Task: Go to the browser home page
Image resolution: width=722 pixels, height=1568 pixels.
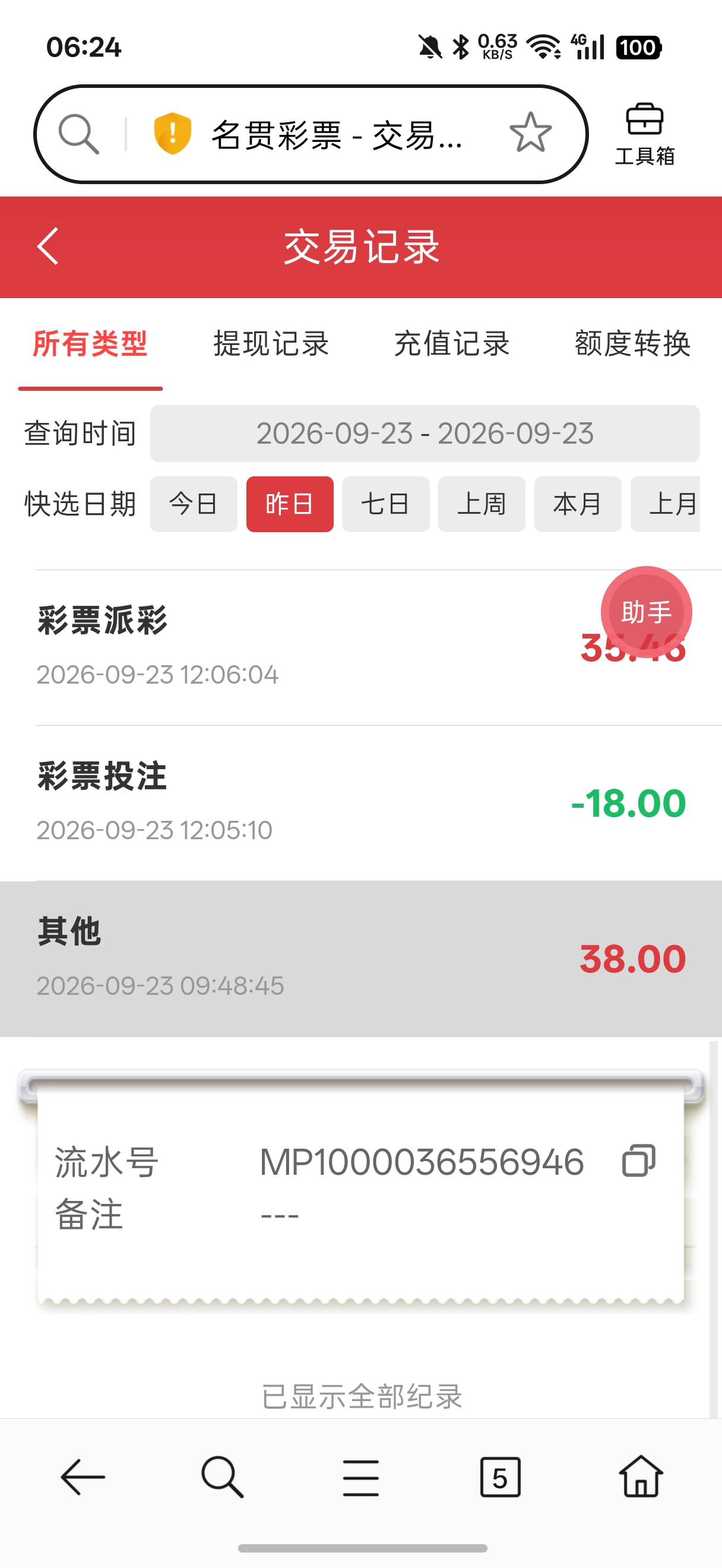Action: pos(641,1476)
